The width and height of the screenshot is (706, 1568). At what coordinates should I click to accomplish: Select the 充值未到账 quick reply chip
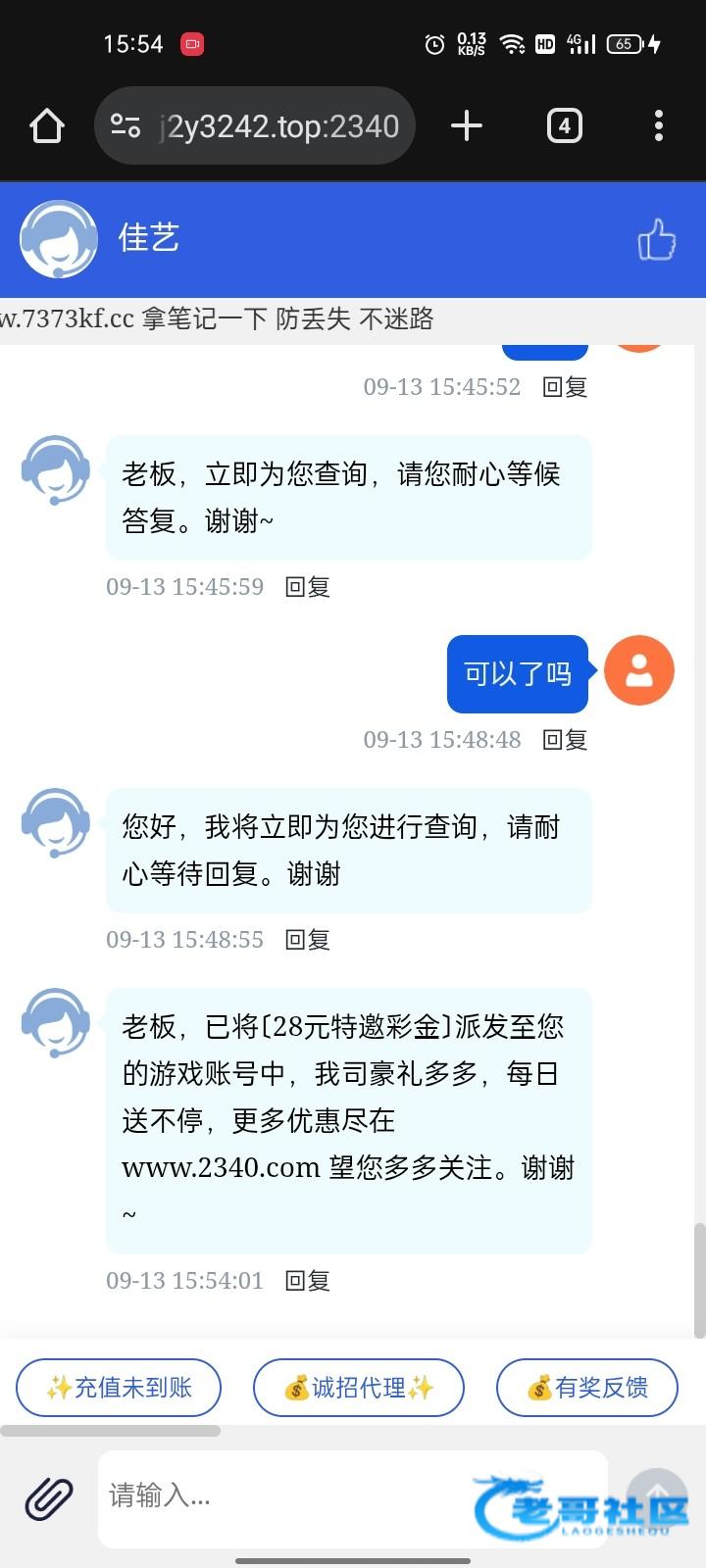(119, 1388)
